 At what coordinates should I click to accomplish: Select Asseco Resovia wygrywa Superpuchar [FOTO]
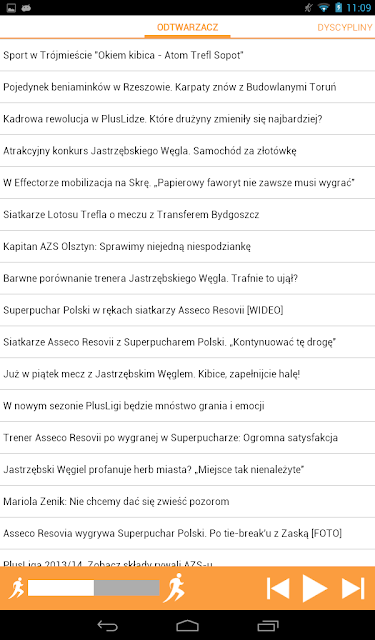click(187, 533)
